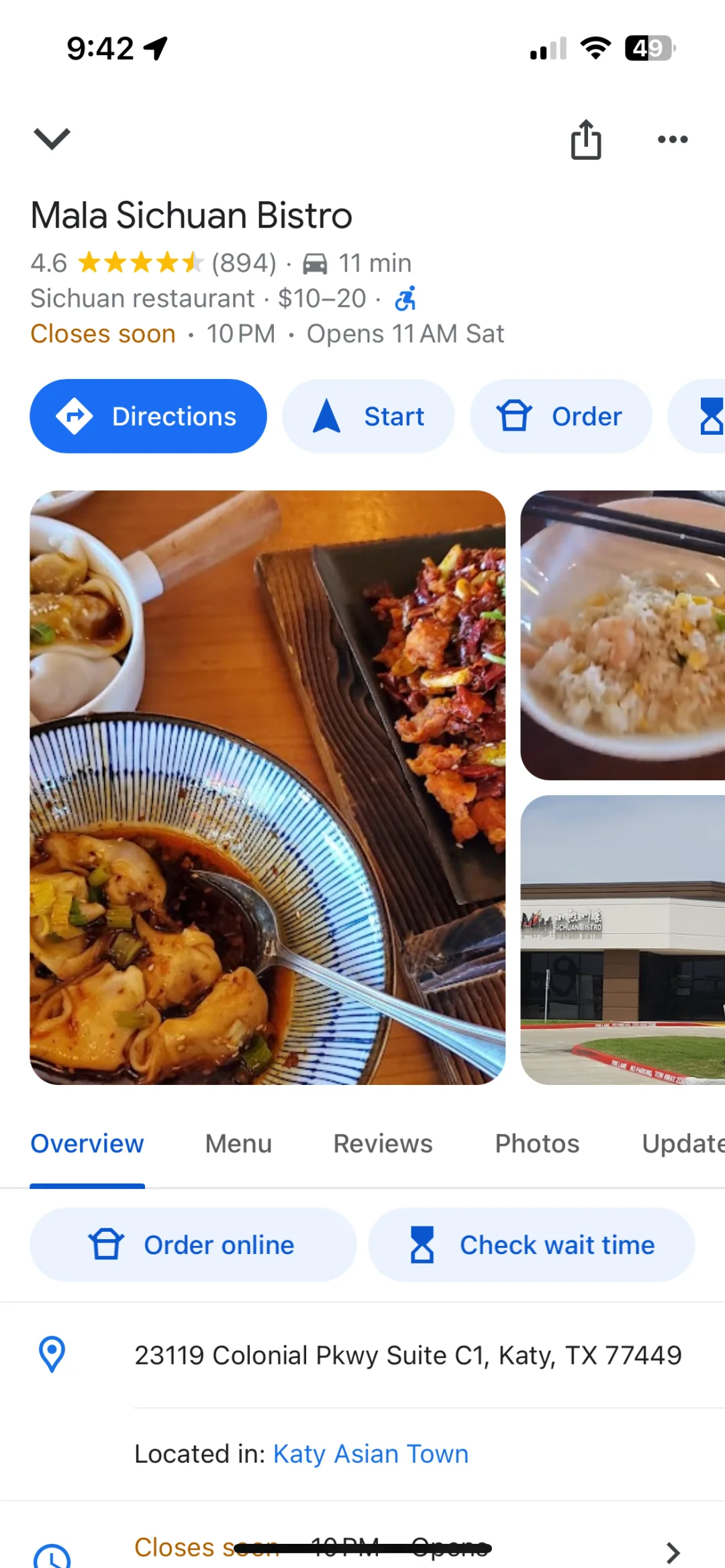725x1568 pixels.
Task: Tap the Order online button
Action: [193, 1245]
